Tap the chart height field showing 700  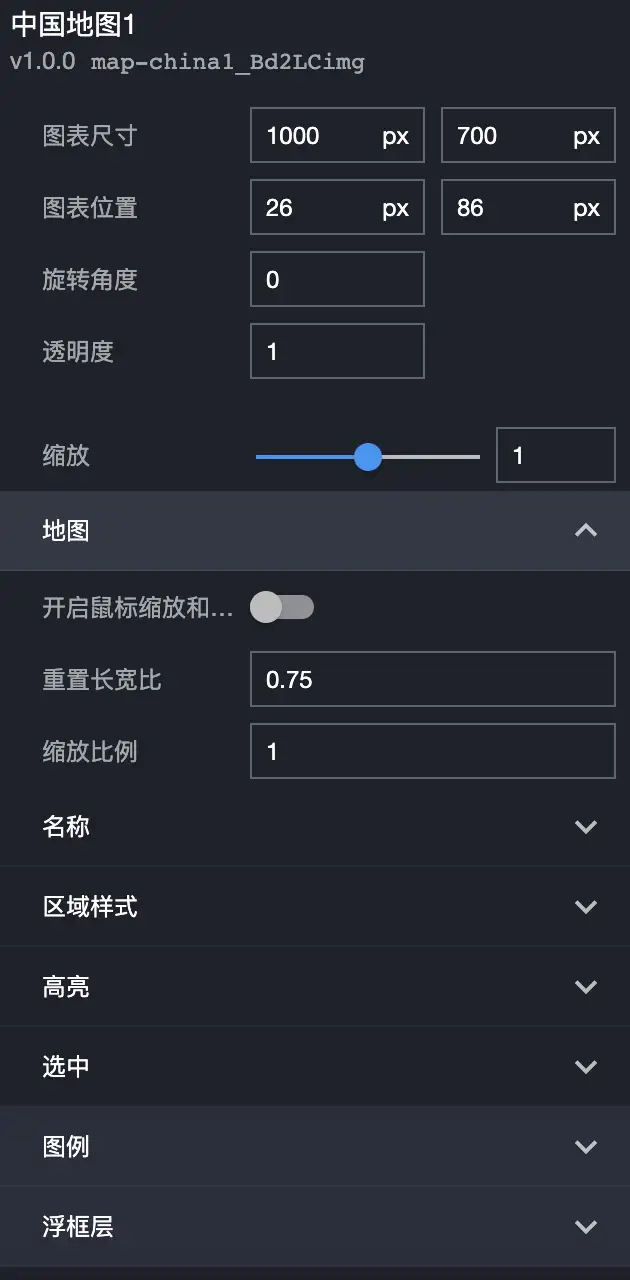tap(505, 136)
